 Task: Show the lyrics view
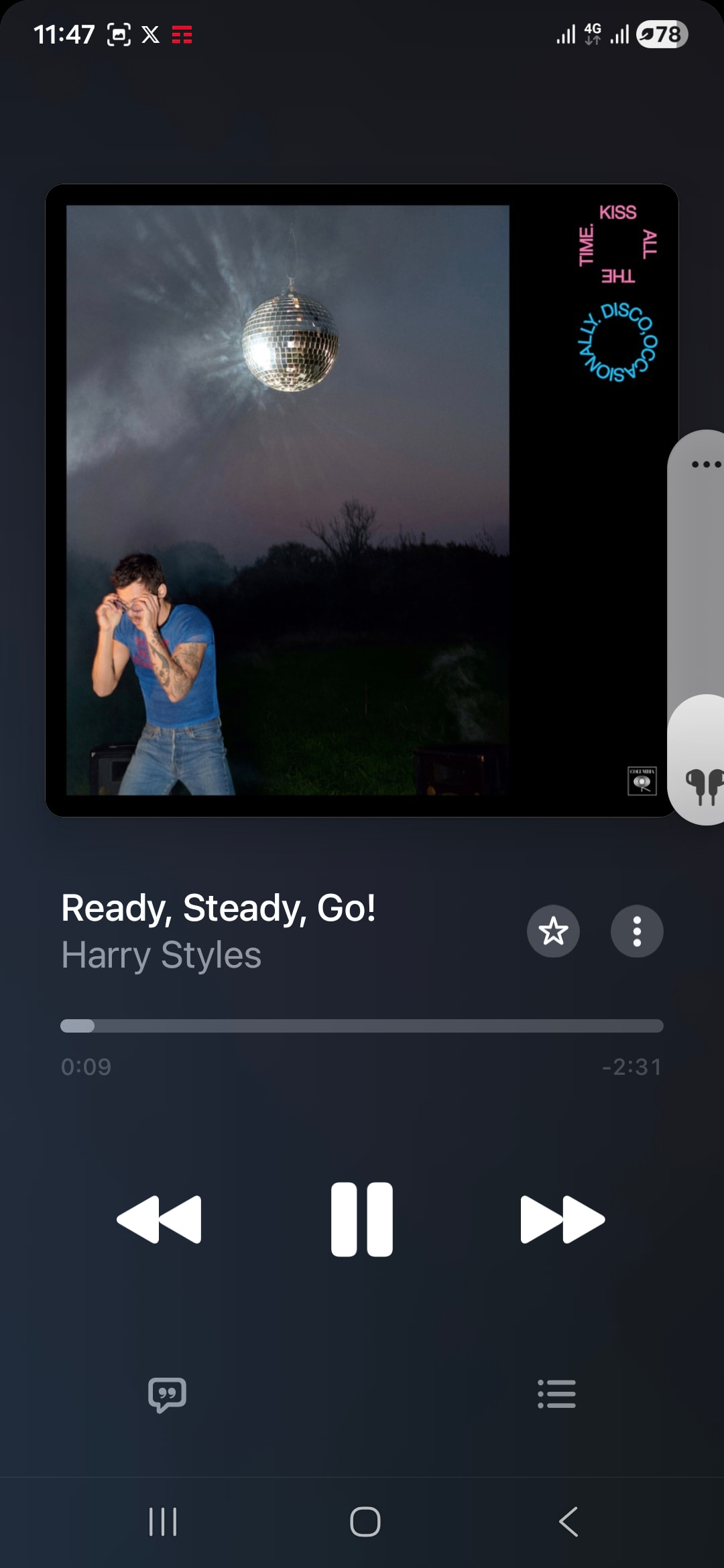167,1394
